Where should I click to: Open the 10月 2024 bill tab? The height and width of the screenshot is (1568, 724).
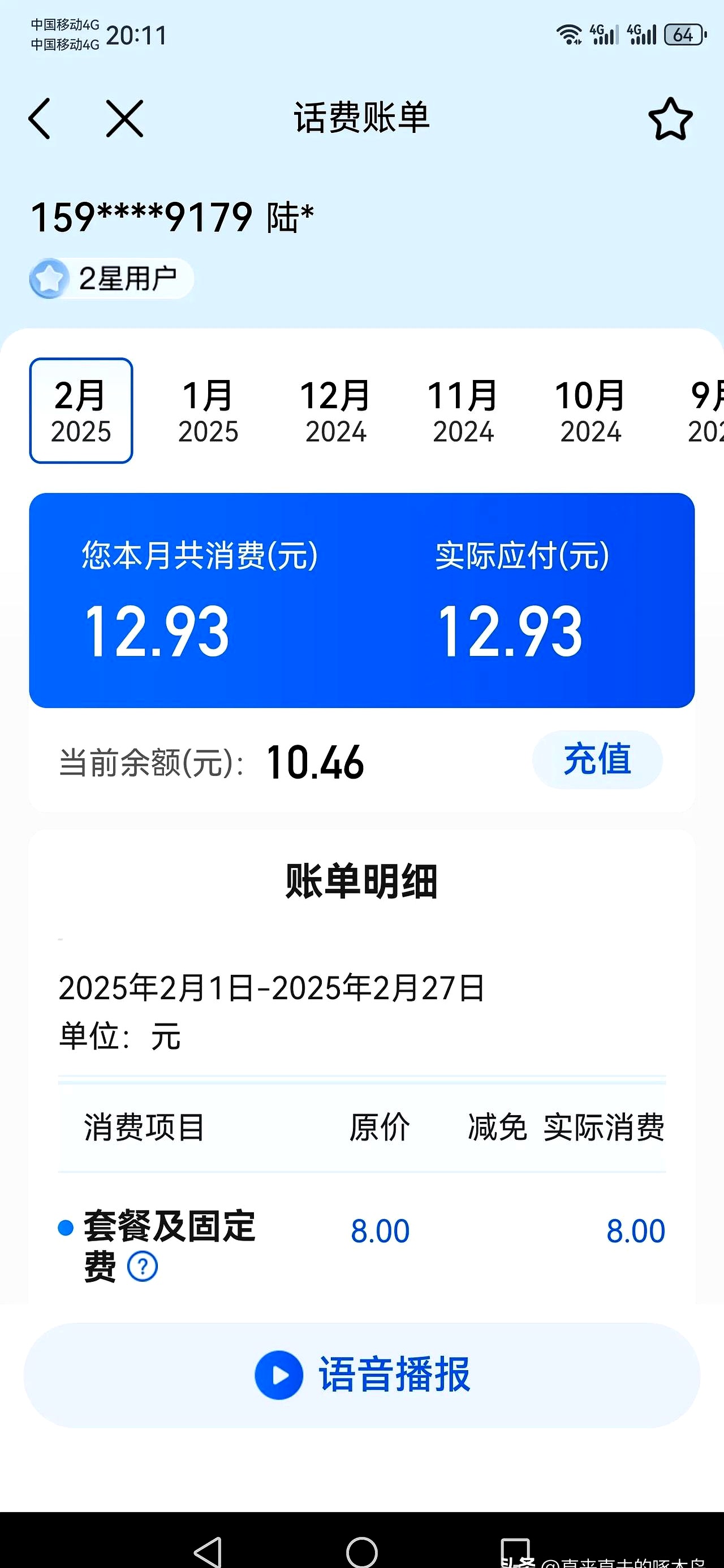point(590,411)
